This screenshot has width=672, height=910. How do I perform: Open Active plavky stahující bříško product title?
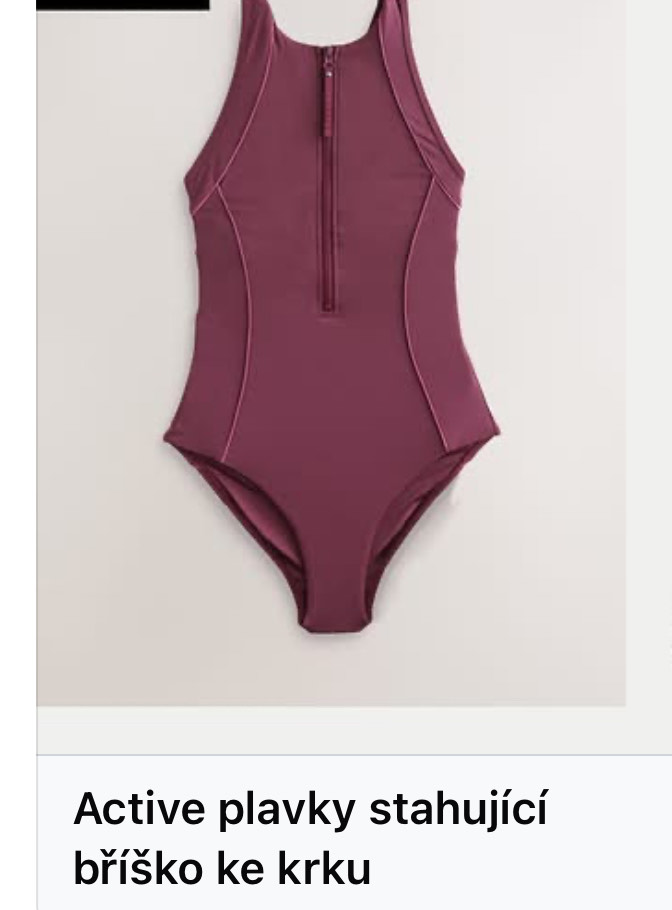310,838
